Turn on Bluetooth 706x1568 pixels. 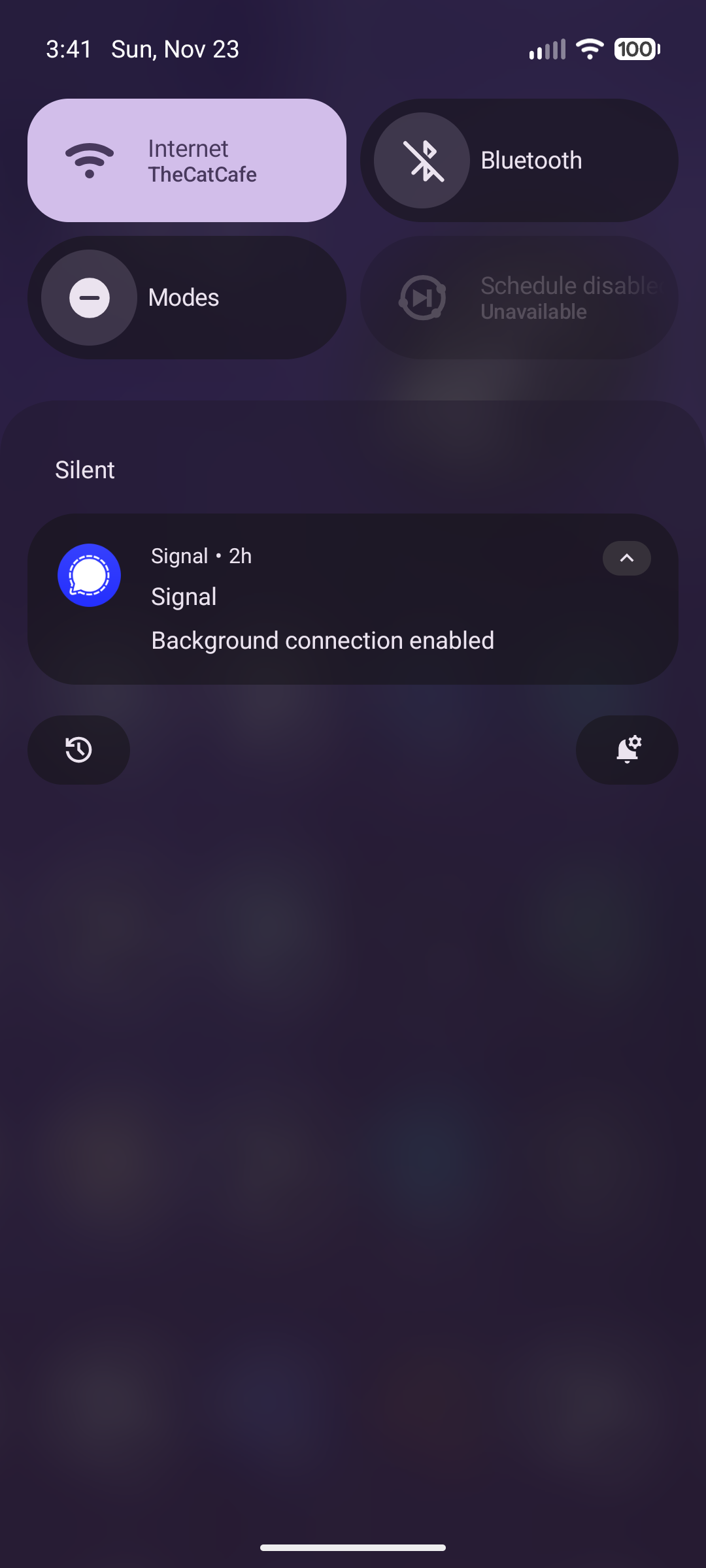point(422,161)
